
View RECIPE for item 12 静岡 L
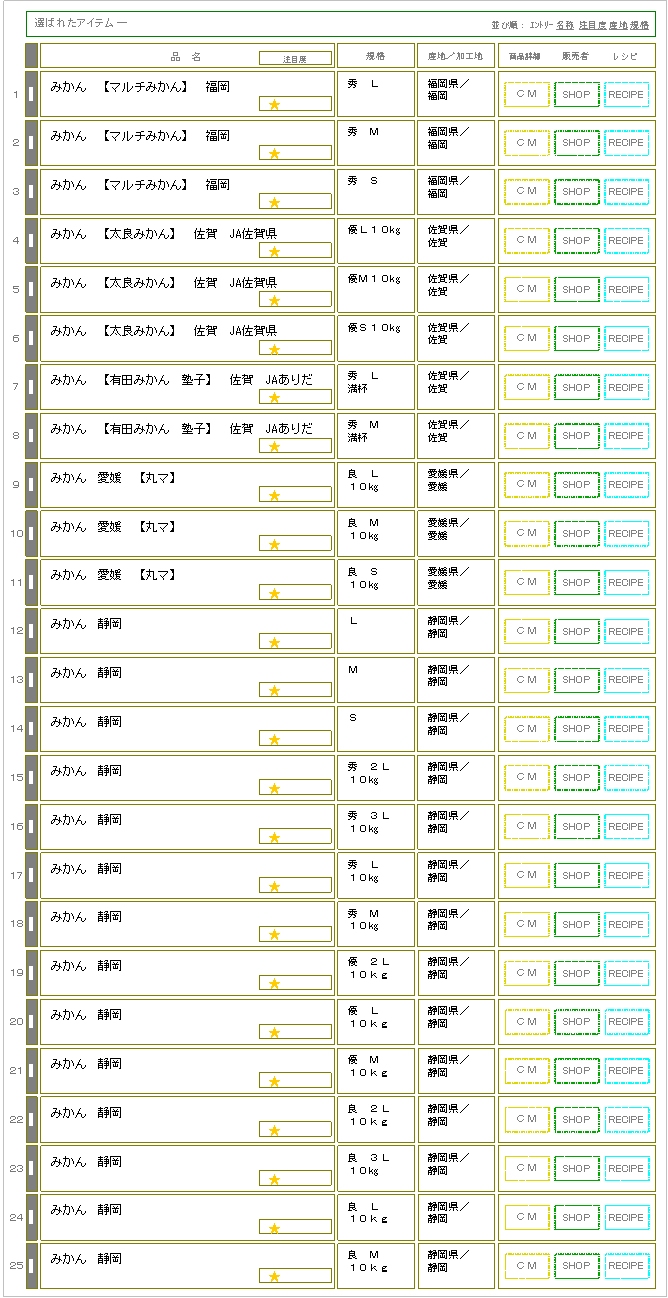coord(627,632)
